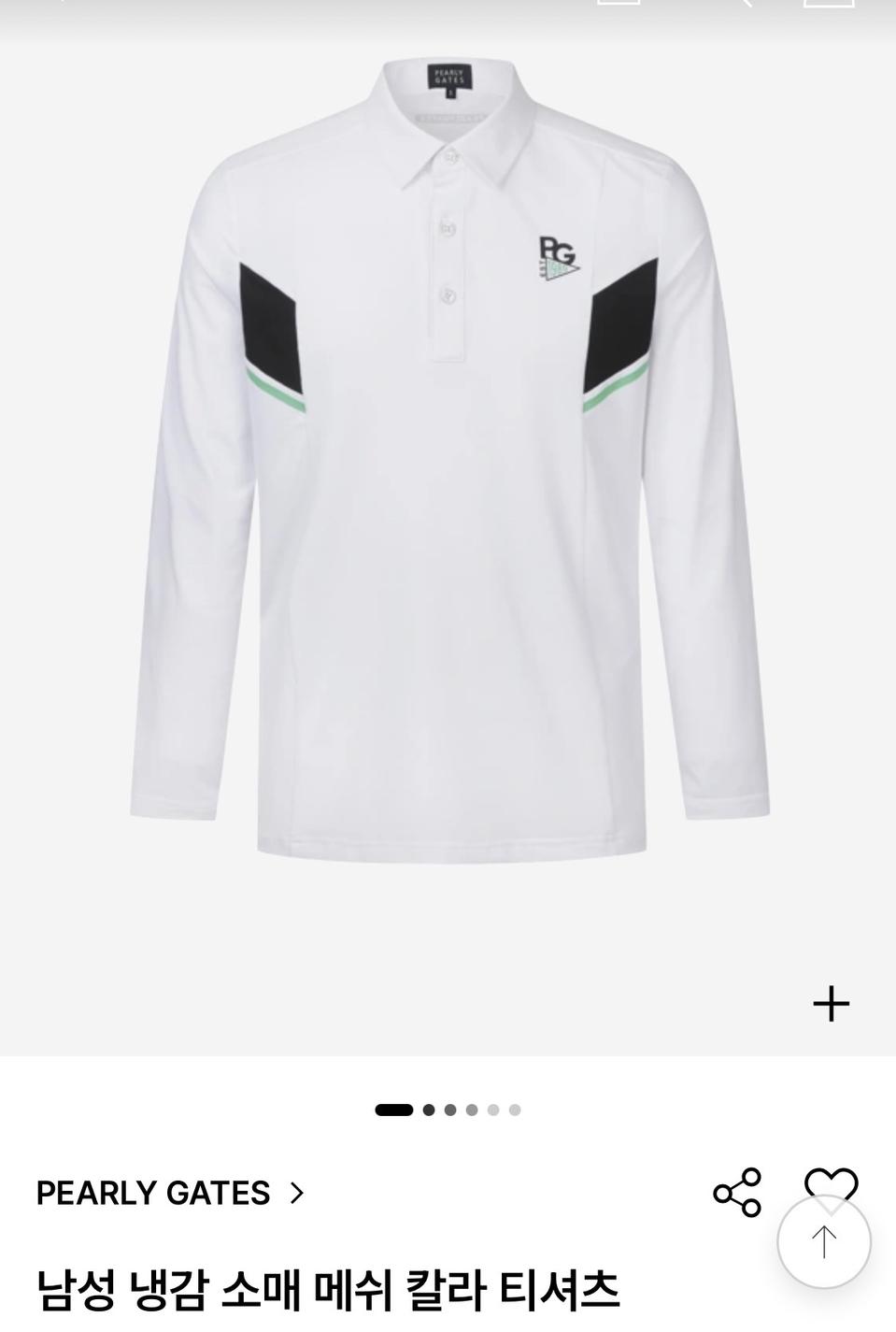Tap the back-to-top arrow button

coord(823,1242)
